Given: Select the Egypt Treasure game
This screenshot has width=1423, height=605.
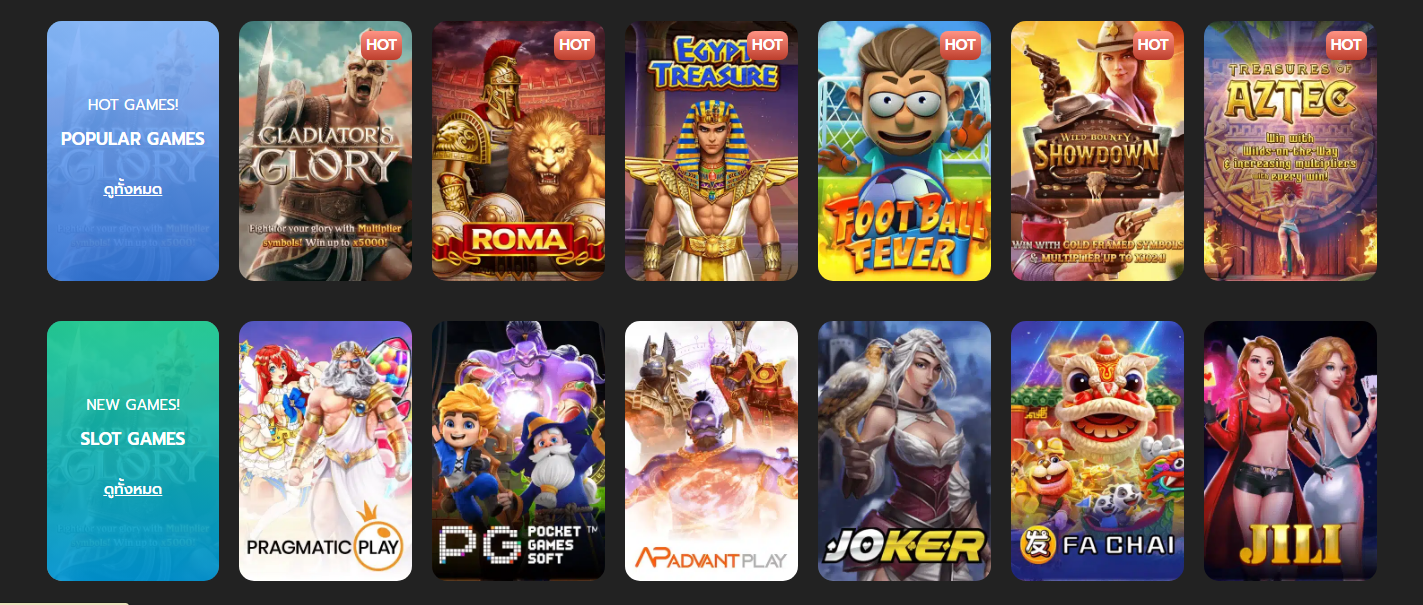Looking at the screenshot, I should [x=711, y=151].
